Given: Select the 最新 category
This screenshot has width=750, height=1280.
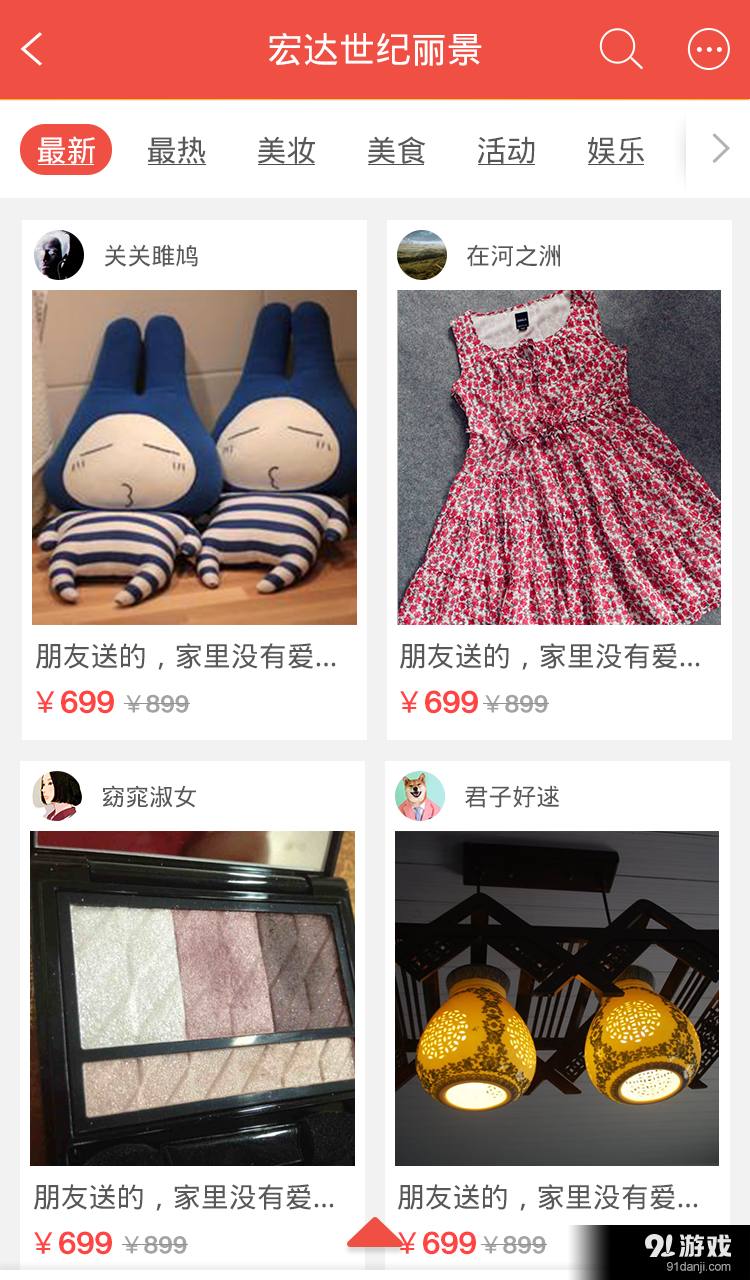Looking at the screenshot, I should point(65,151).
